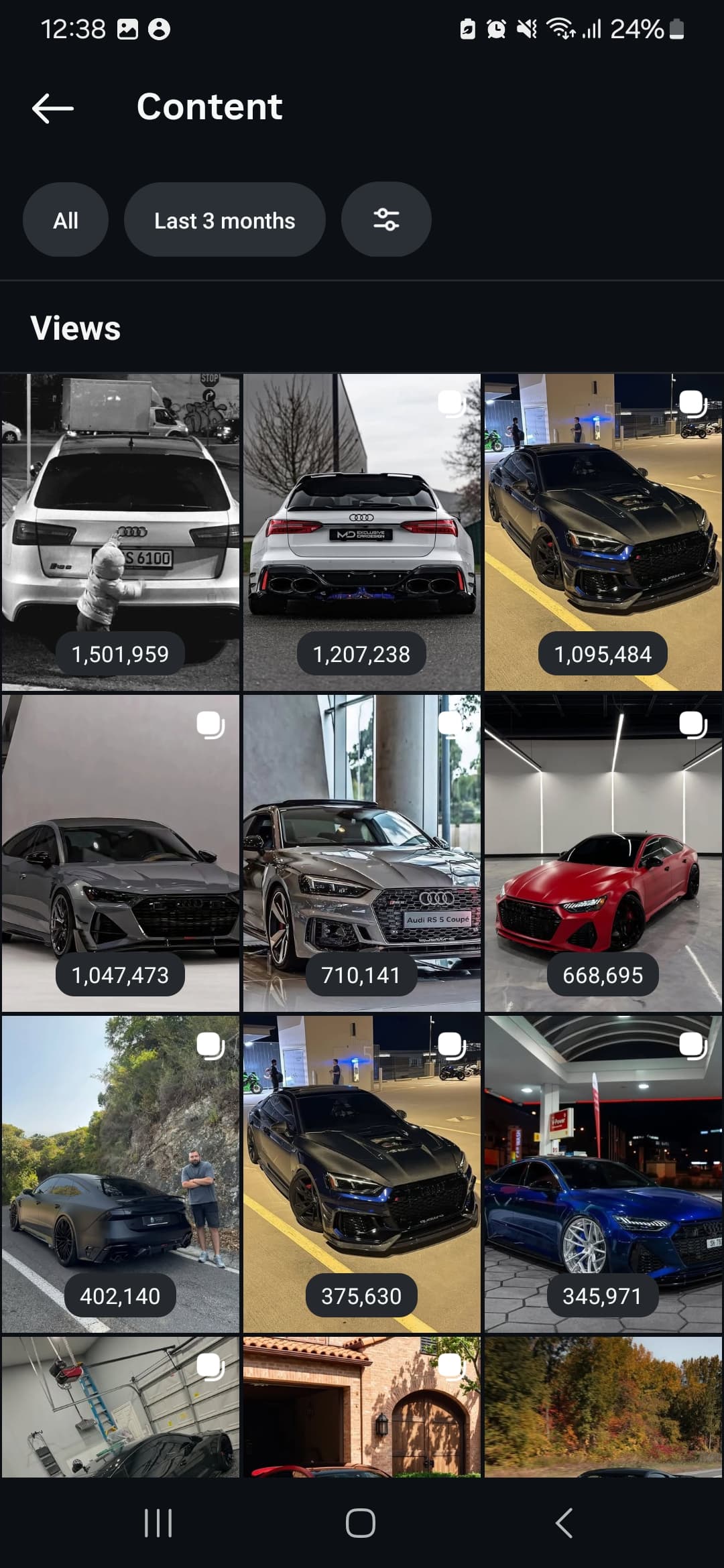Open the post with 1,207,238 views
The height and width of the screenshot is (1568, 724).
[362, 532]
